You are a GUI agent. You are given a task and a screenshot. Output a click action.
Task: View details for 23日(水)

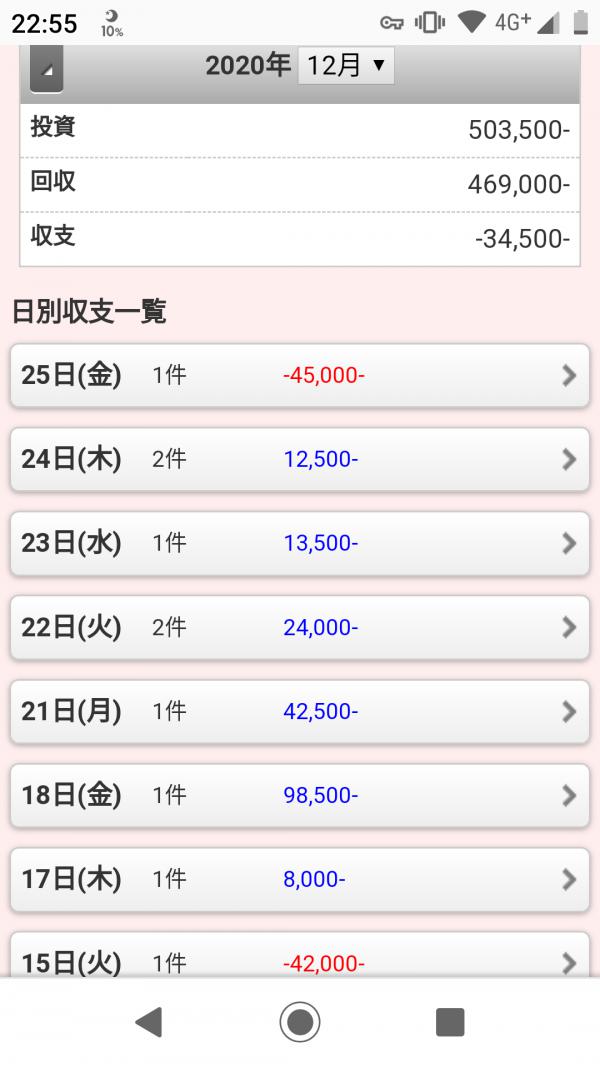coord(300,544)
